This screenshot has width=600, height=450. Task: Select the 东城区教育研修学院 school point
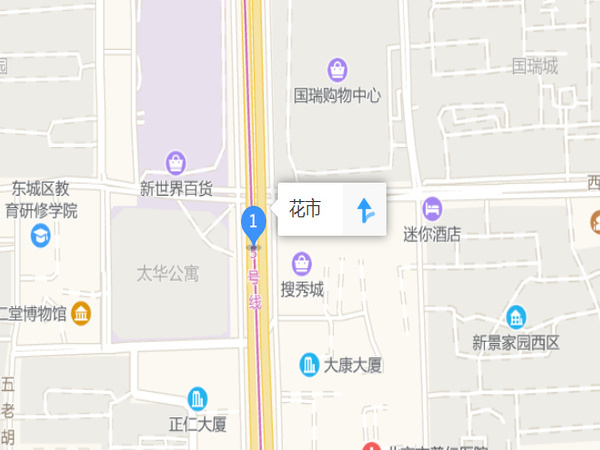pos(41,236)
